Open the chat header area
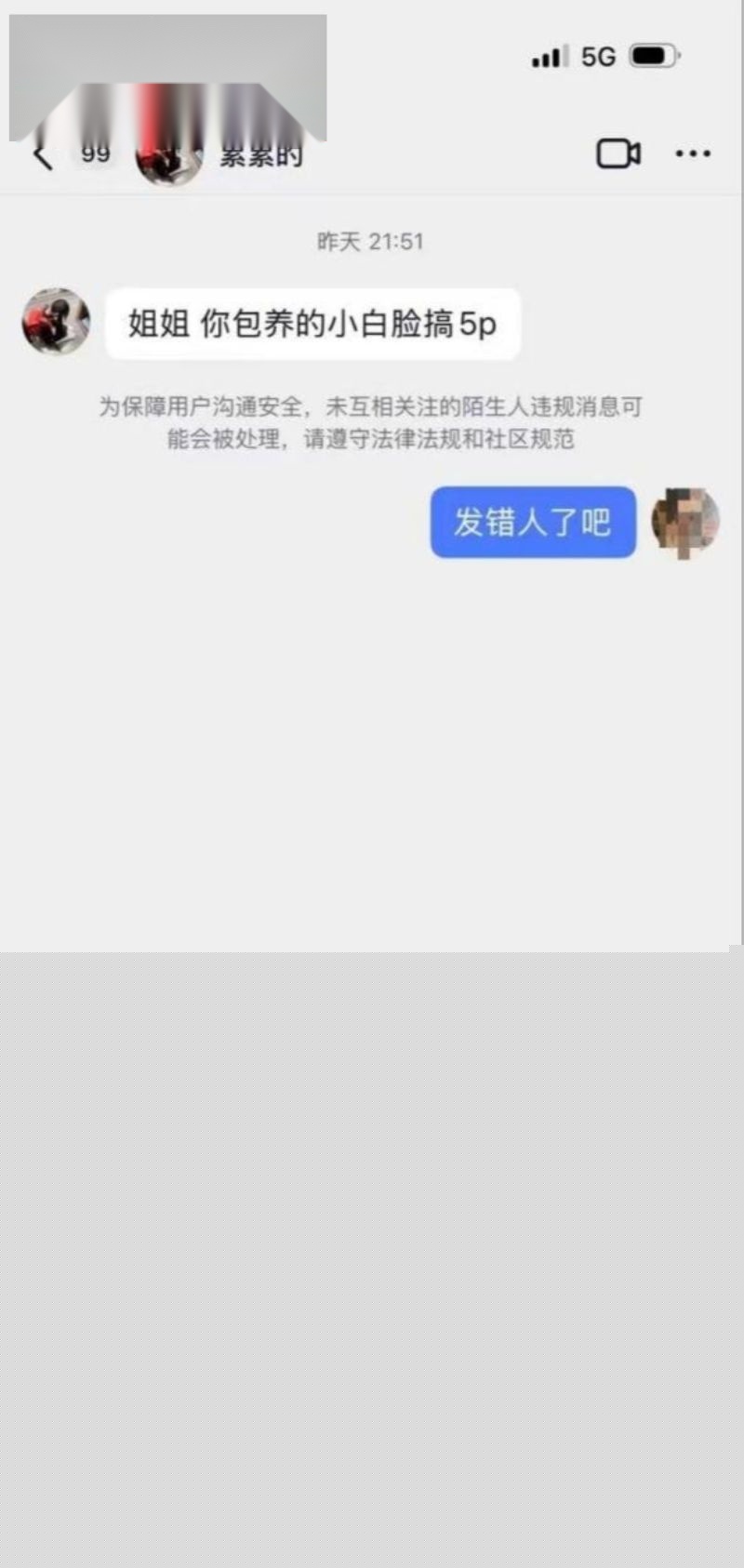The width and height of the screenshot is (744, 1568). [372, 153]
